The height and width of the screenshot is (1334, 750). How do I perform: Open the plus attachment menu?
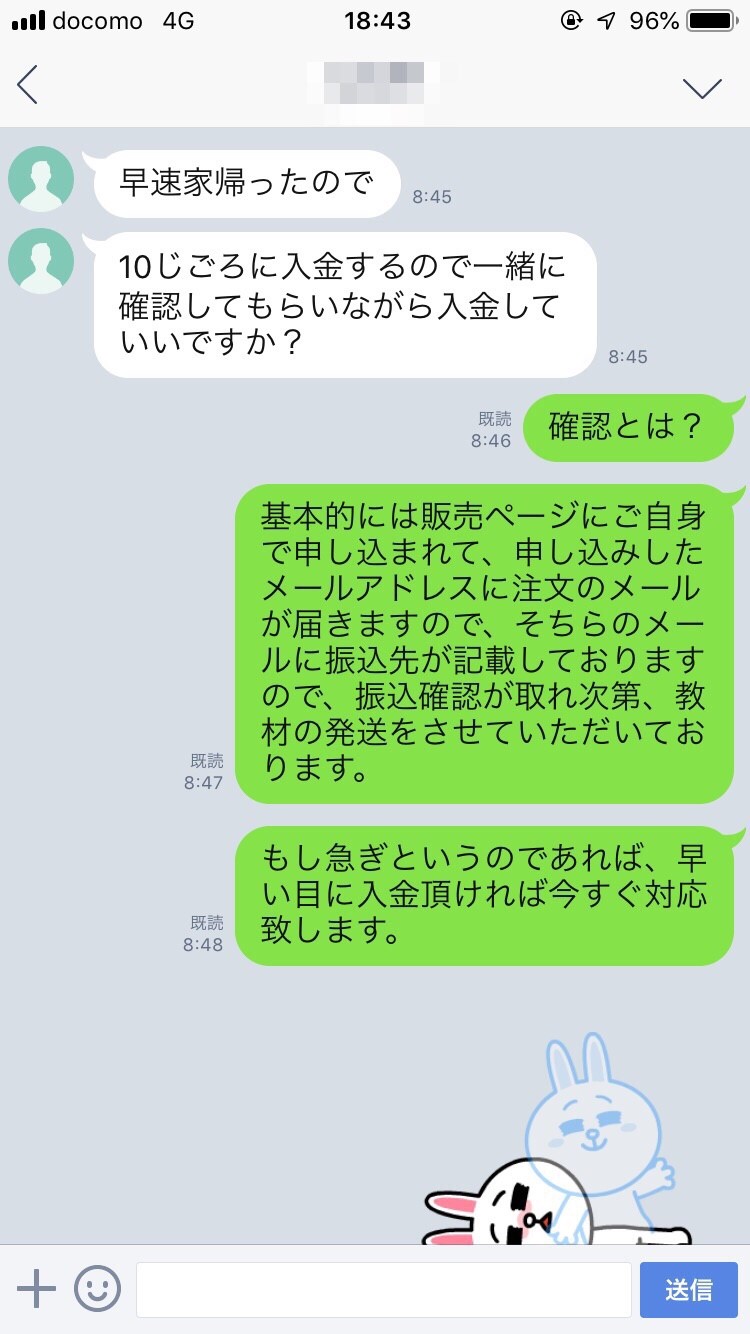37,1289
